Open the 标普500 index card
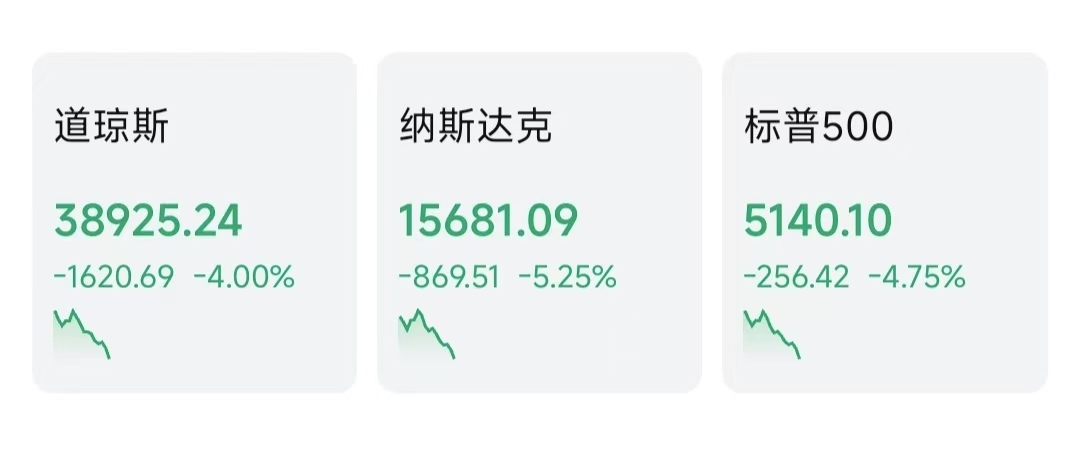 coord(884,222)
